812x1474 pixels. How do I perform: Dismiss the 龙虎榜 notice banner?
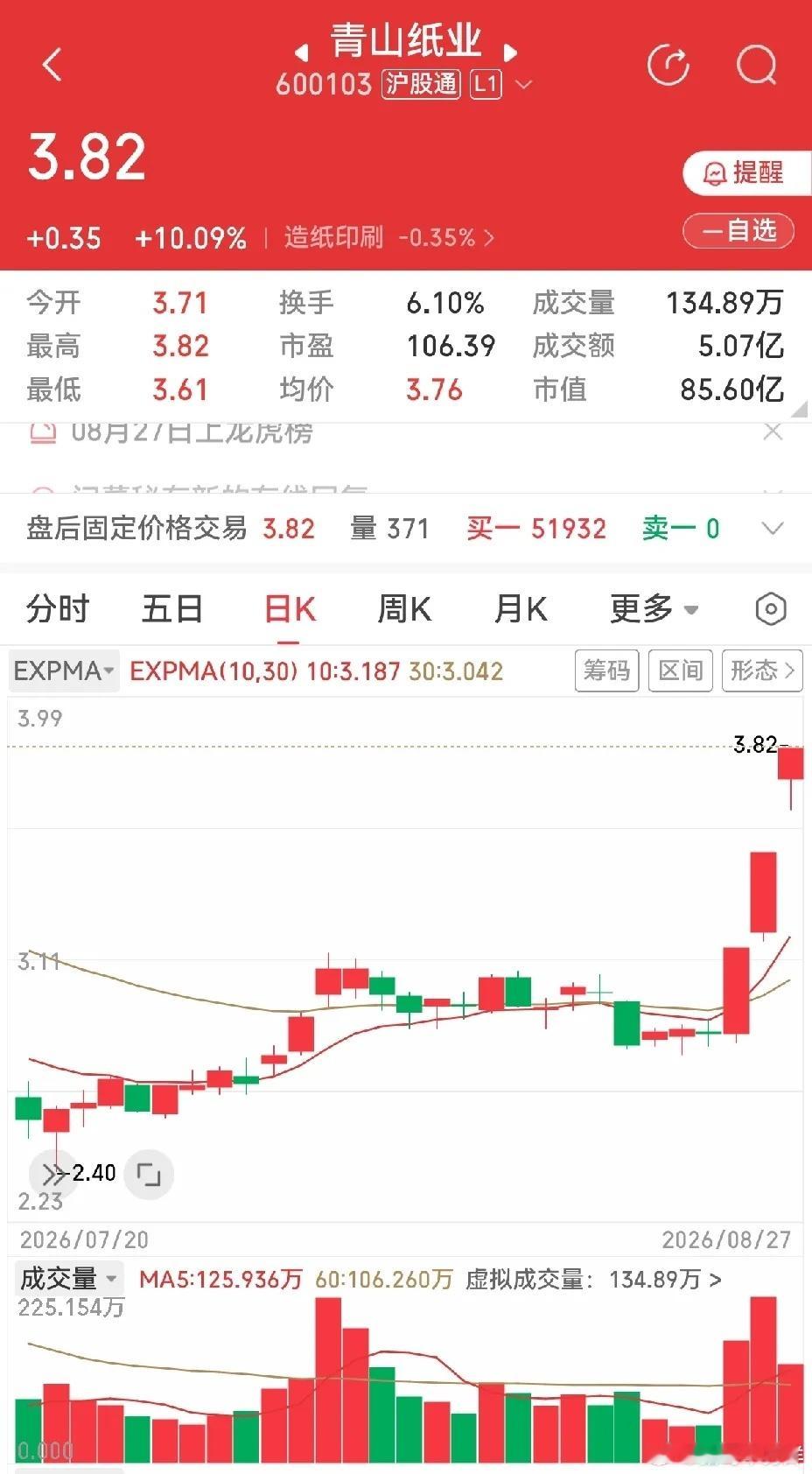[x=773, y=432]
